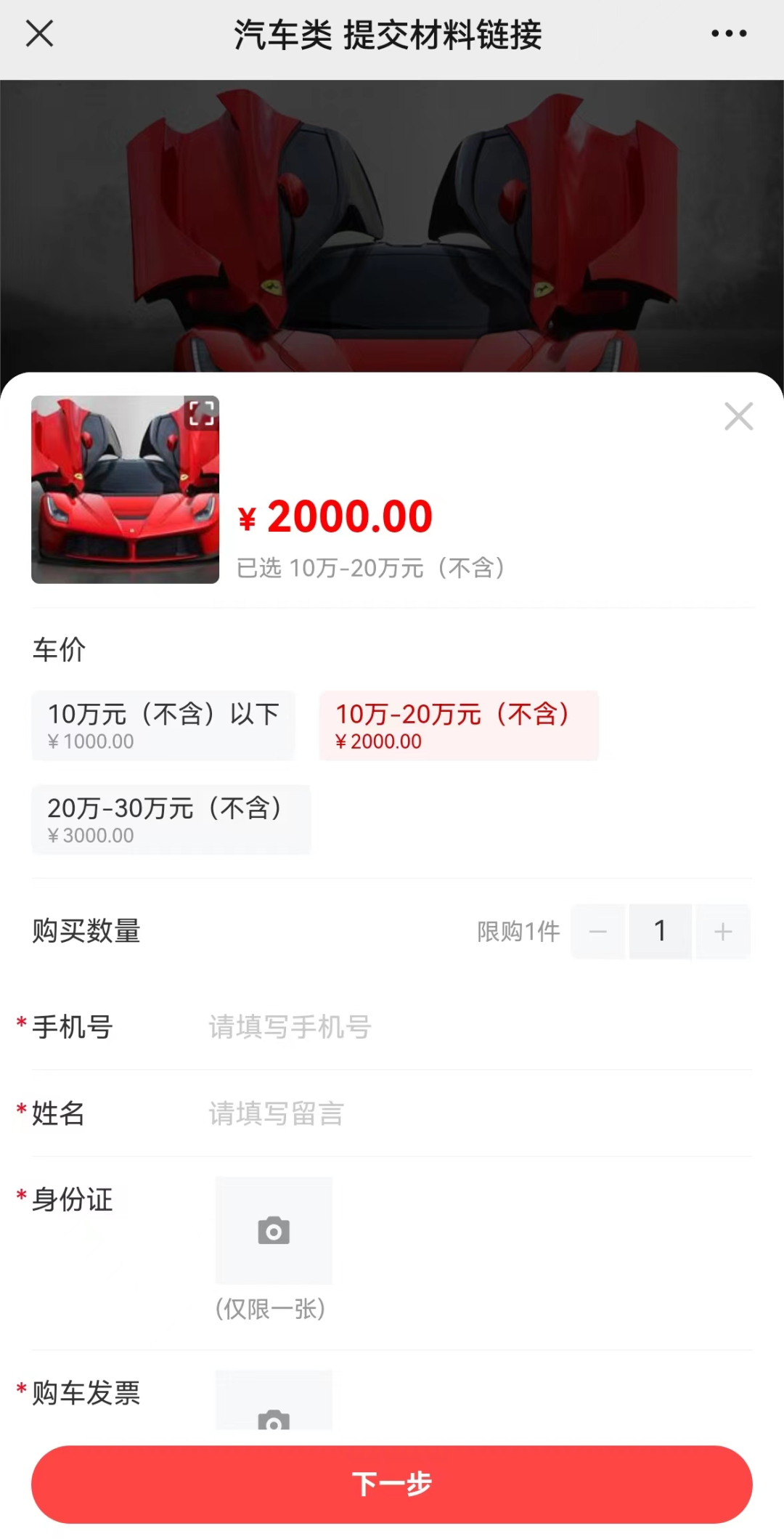
Task: Pick the 20万-30万元（不含） option
Action: (x=171, y=819)
